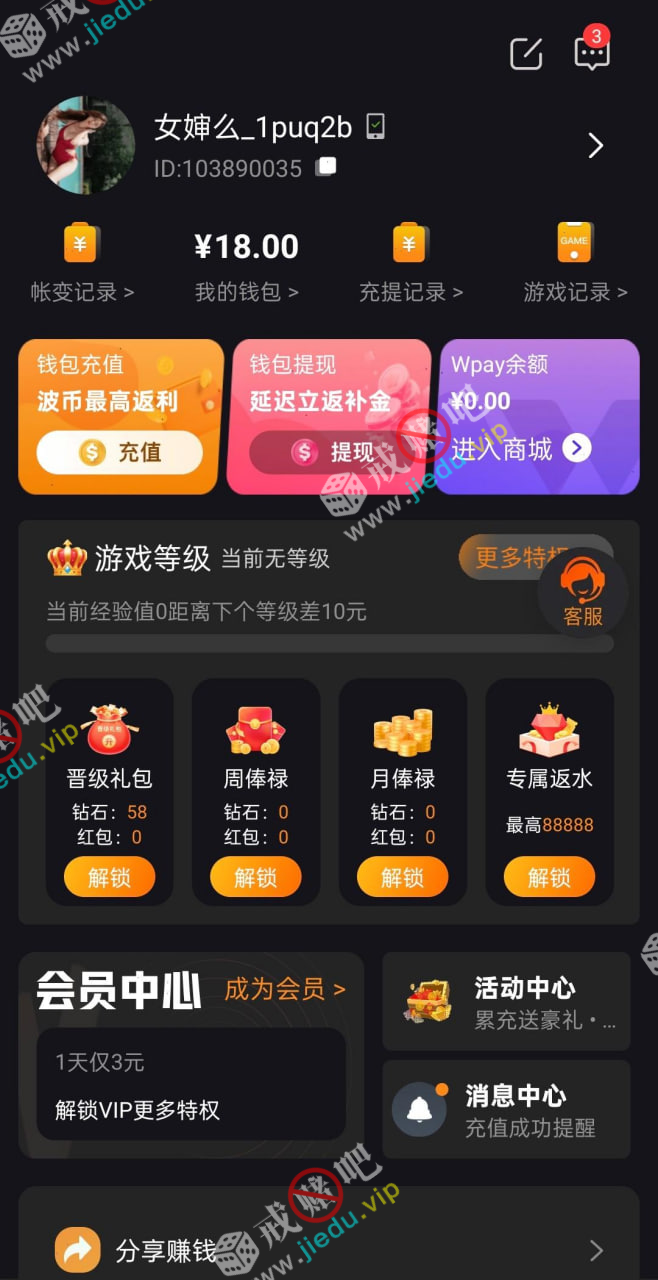Image resolution: width=658 pixels, height=1280 pixels.
Task: Open messages with 3 unread badge
Action: [x=592, y=53]
